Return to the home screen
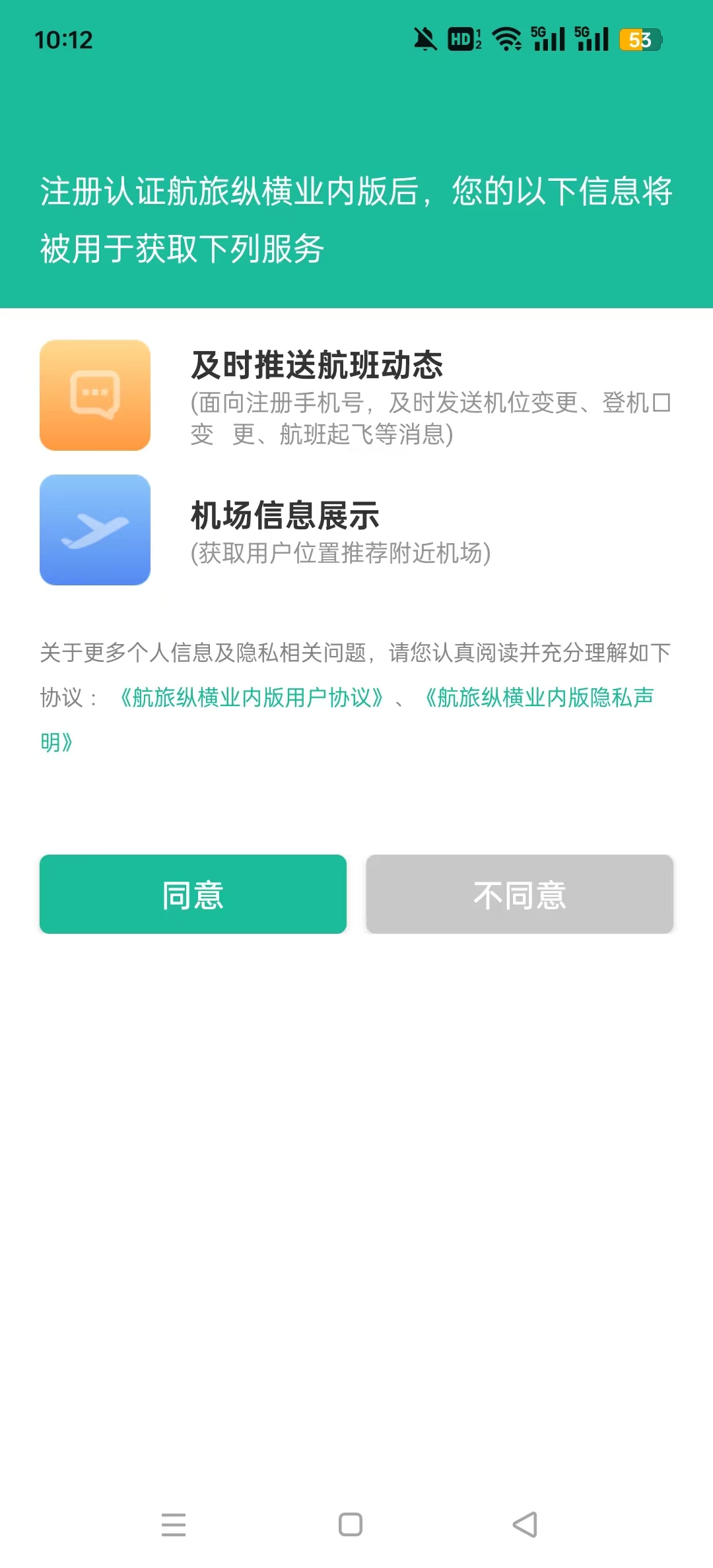This screenshot has width=713, height=1568. 350,1524
